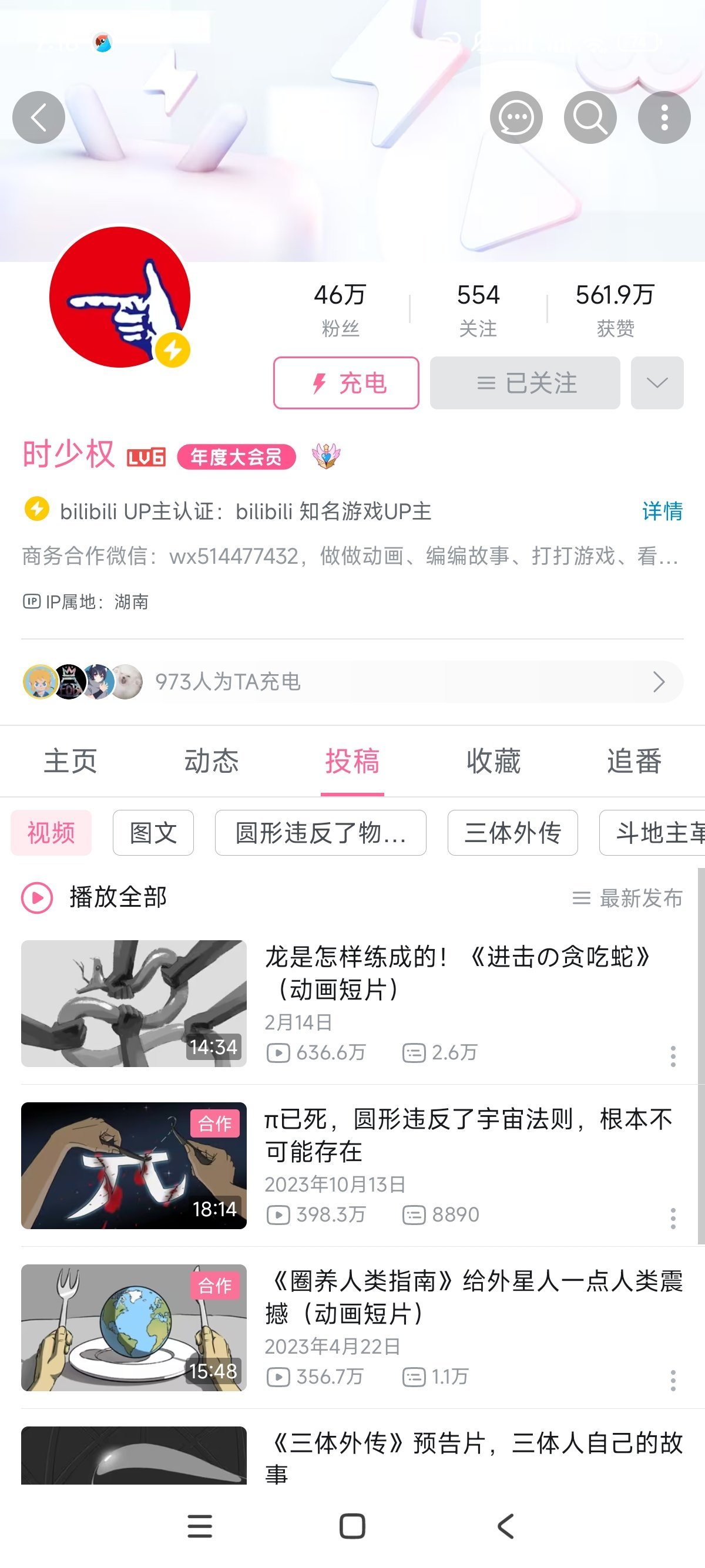Tap the 充电 button
This screenshot has height=1568, width=705.
[346, 383]
